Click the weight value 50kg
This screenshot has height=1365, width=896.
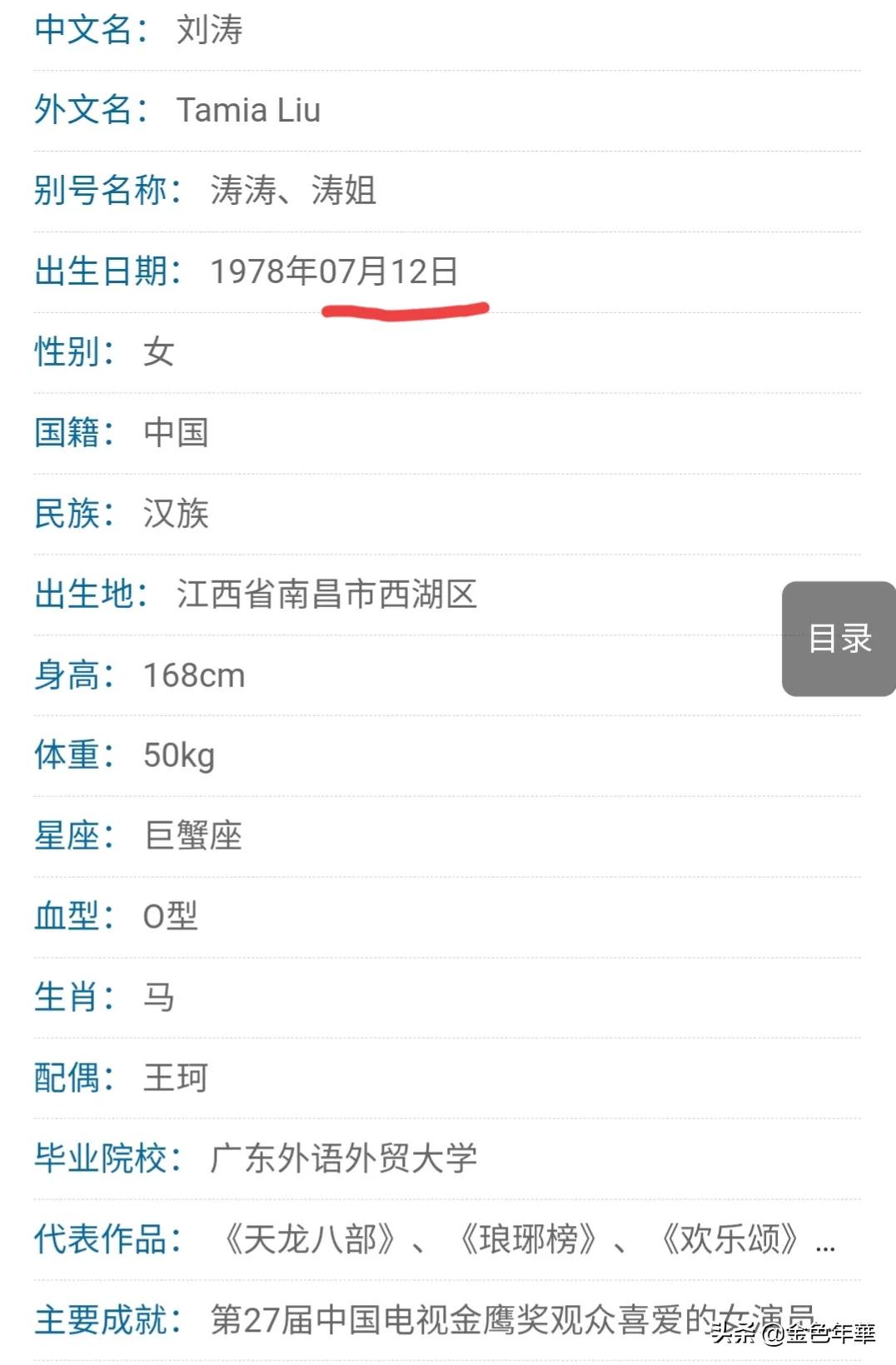click(x=177, y=755)
